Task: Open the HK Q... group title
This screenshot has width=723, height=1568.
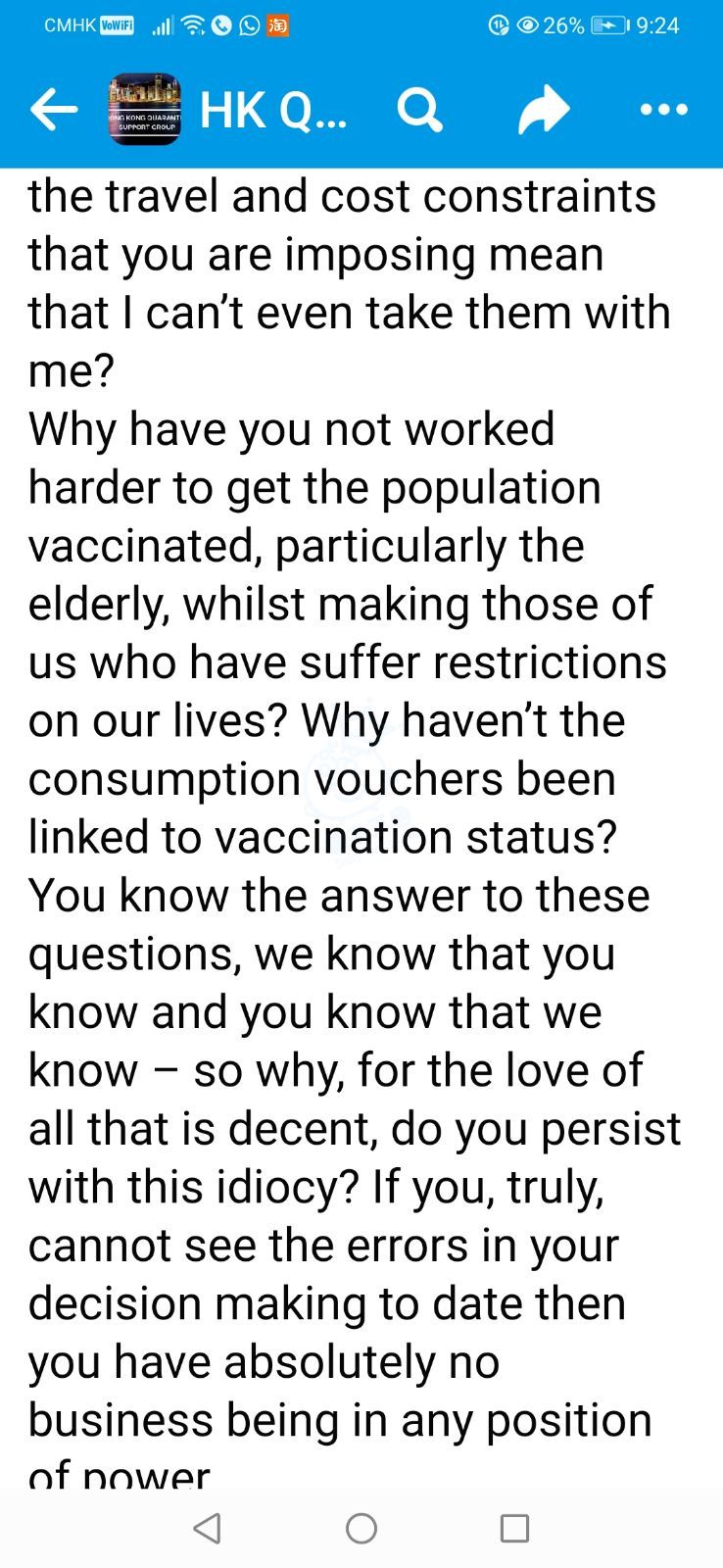Action: click(x=272, y=110)
